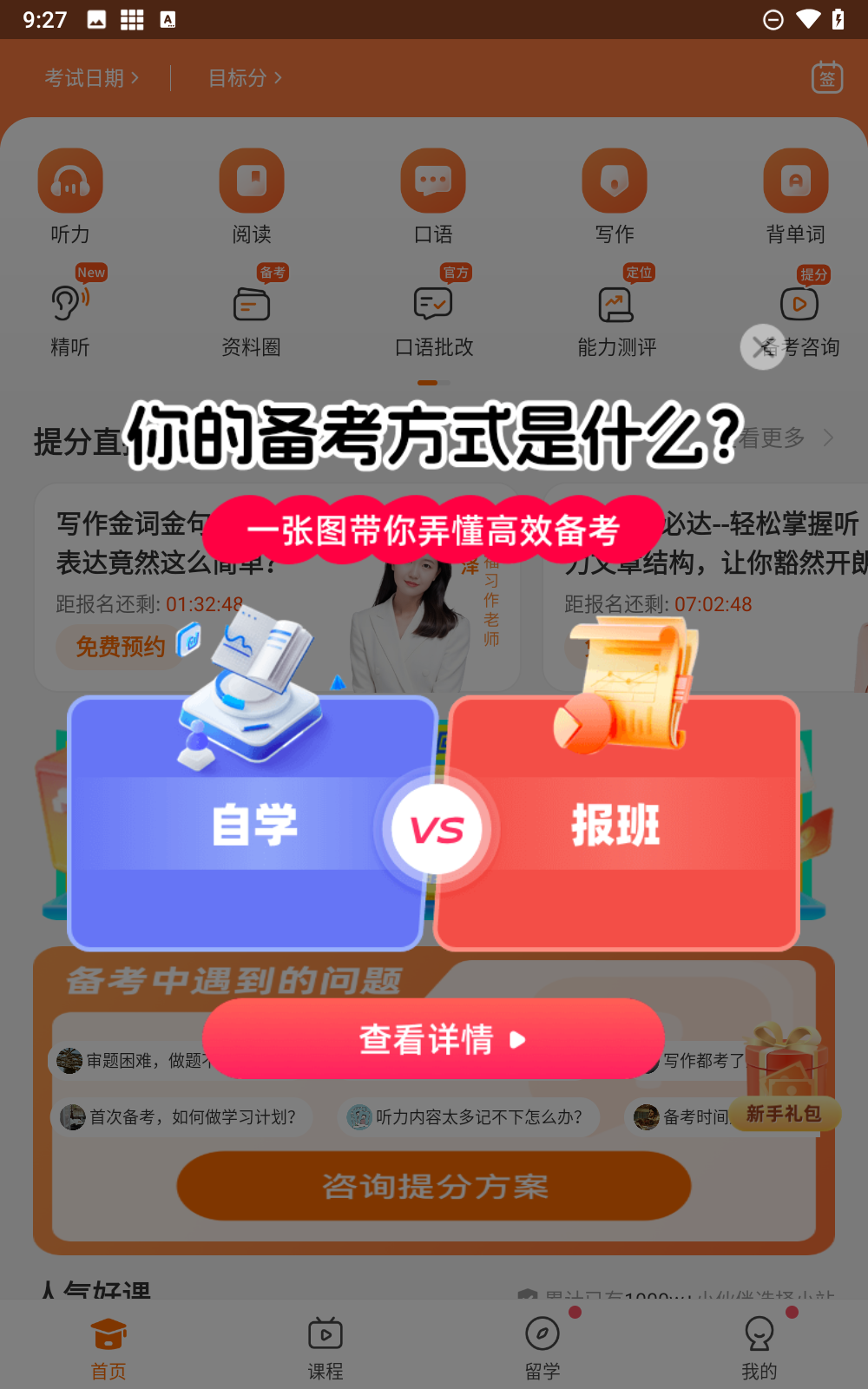Tap the 查看详情 button
Screen dimensions: 868x1389
(x=433, y=1039)
